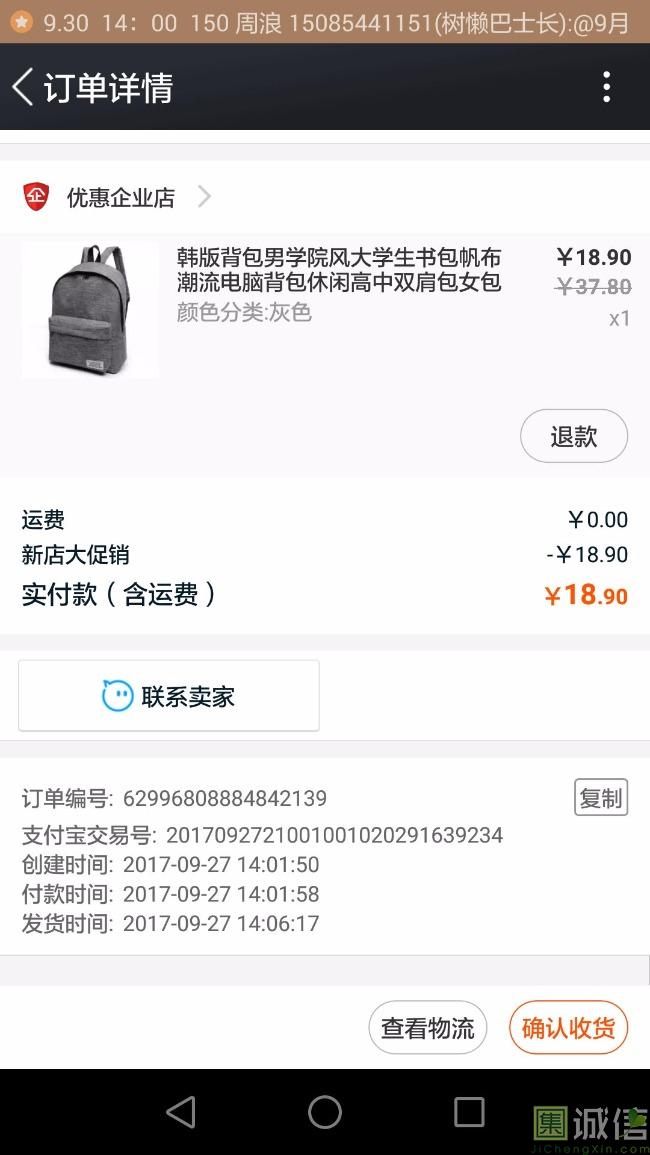Tap the system back button
This screenshot has height=1155, width=650.
click(x=181, y=1112)
